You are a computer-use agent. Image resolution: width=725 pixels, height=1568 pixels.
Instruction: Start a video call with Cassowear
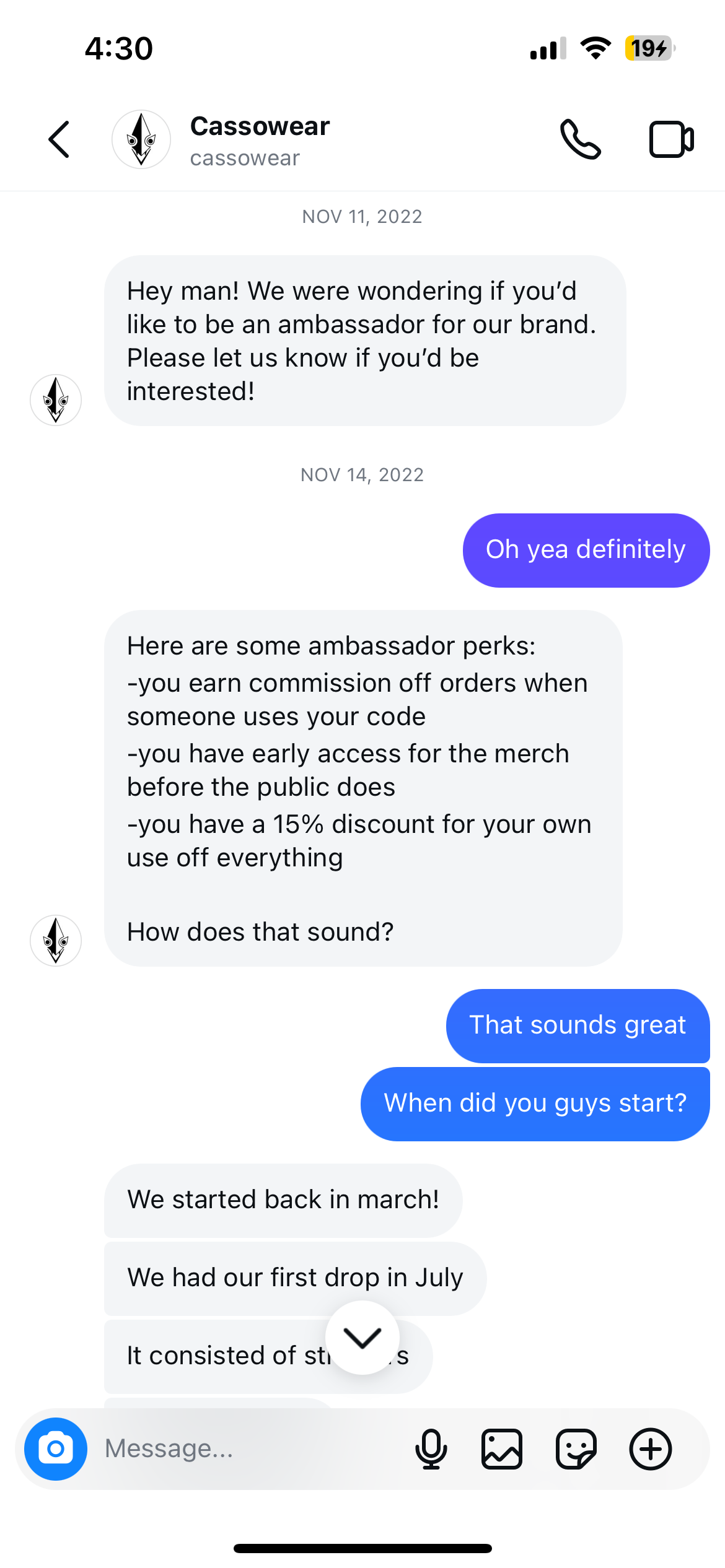671,139
